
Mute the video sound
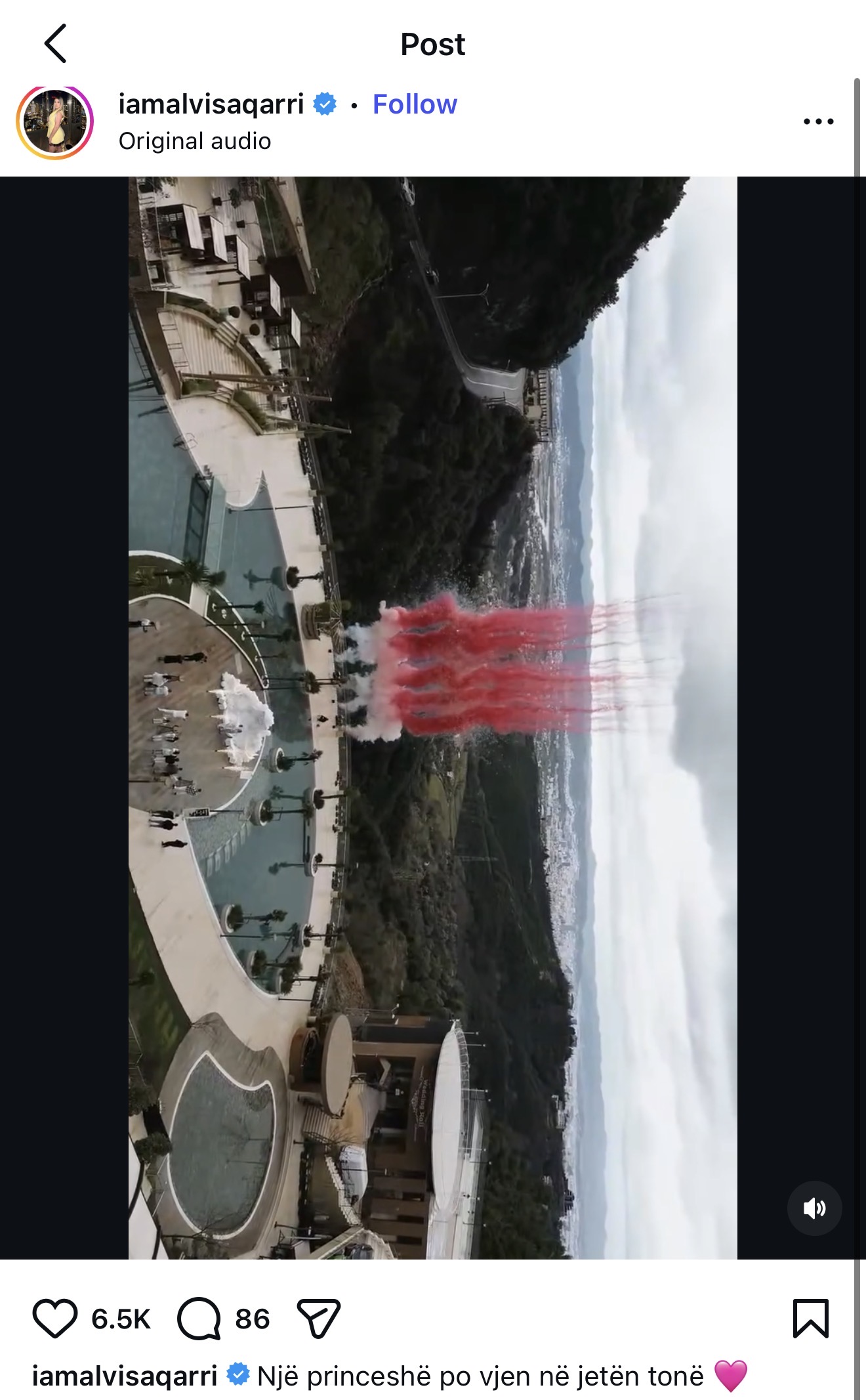coord(814,1208)
